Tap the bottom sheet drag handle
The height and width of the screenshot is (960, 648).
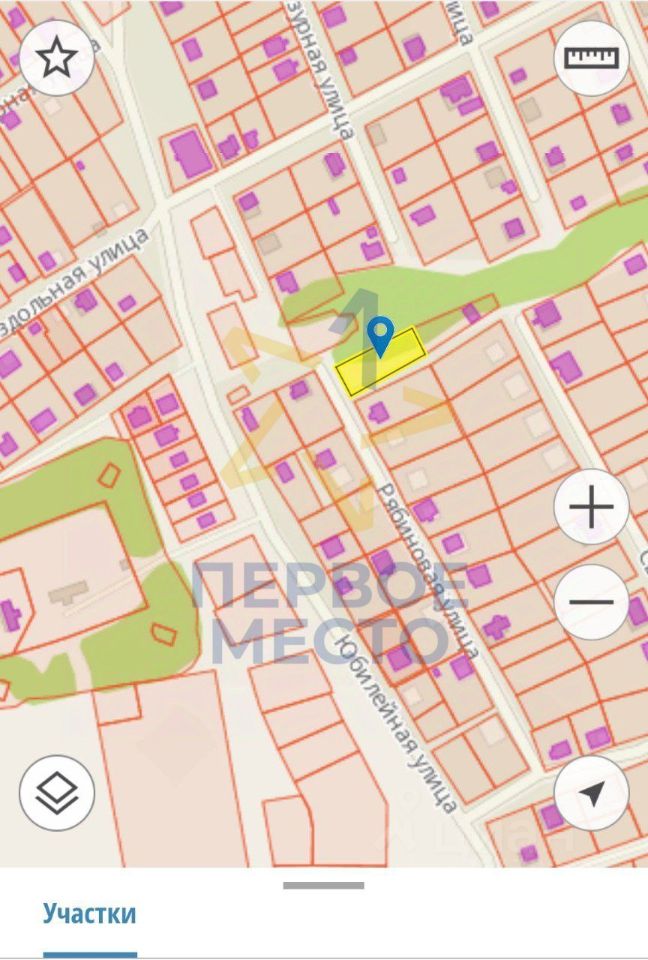pos(323,885)
